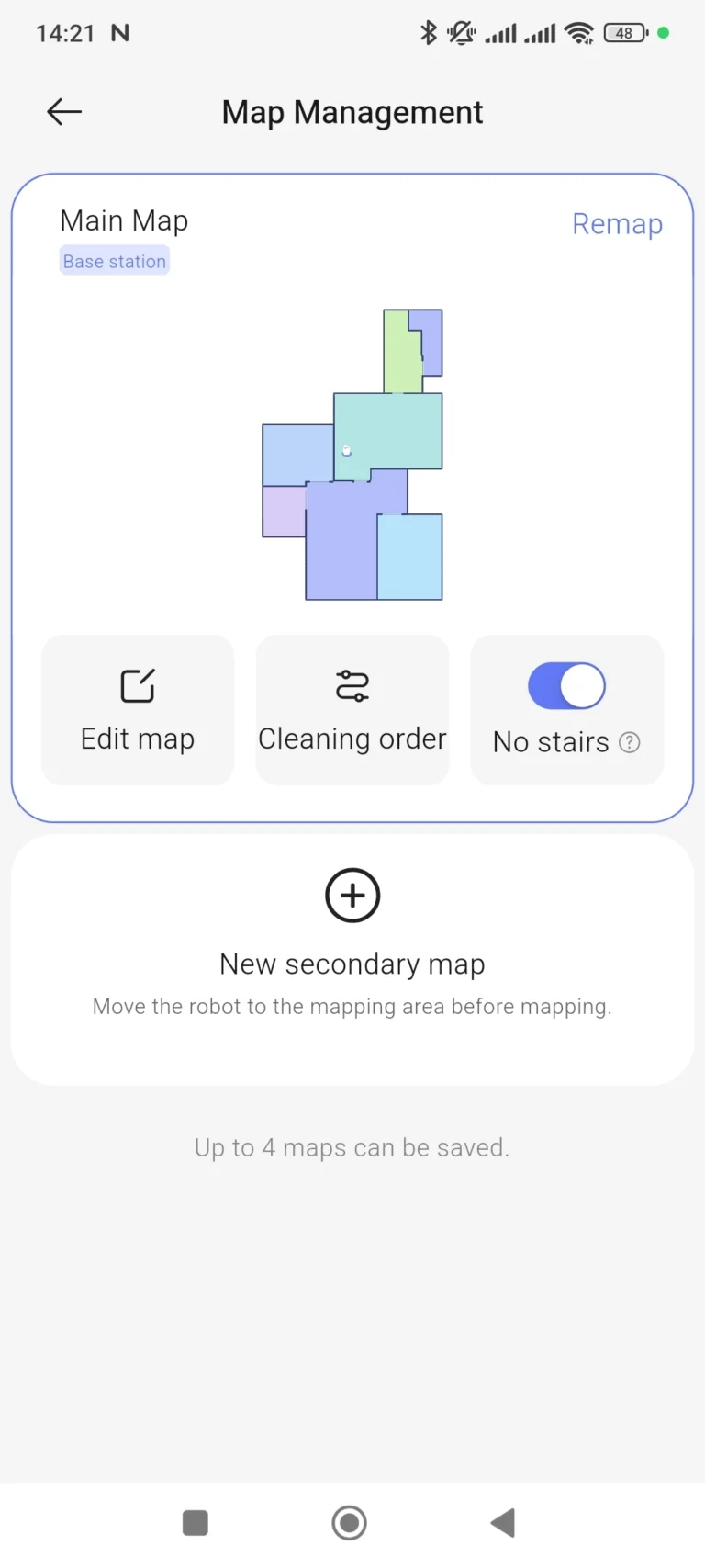Turn off the No stairs switch
705x1568 pixels.
(566, 686)
